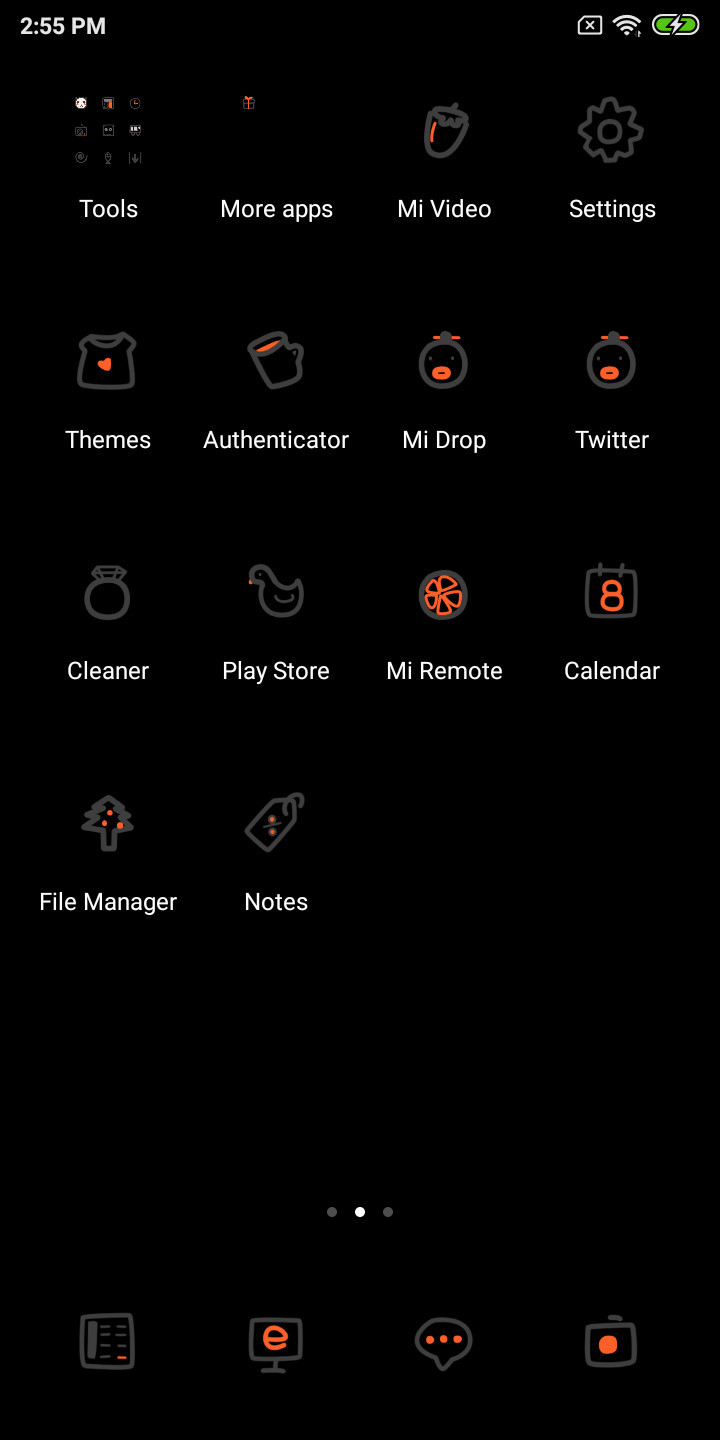Launch the camera icon in the dock

click(x=612, y=1341)
